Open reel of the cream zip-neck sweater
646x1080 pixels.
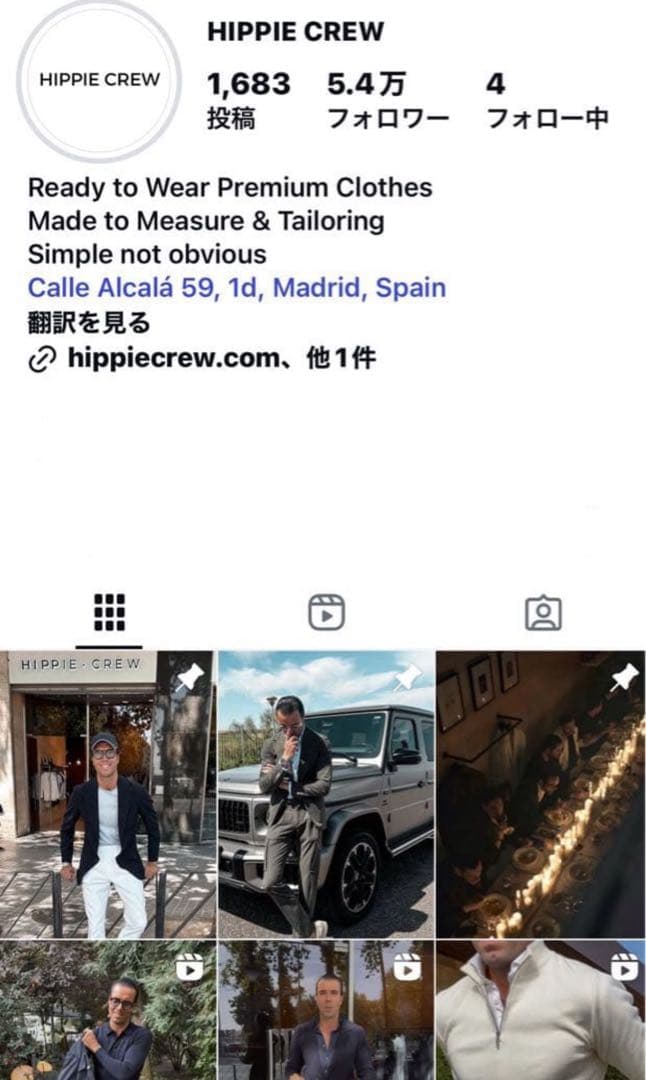(541, 1010)
